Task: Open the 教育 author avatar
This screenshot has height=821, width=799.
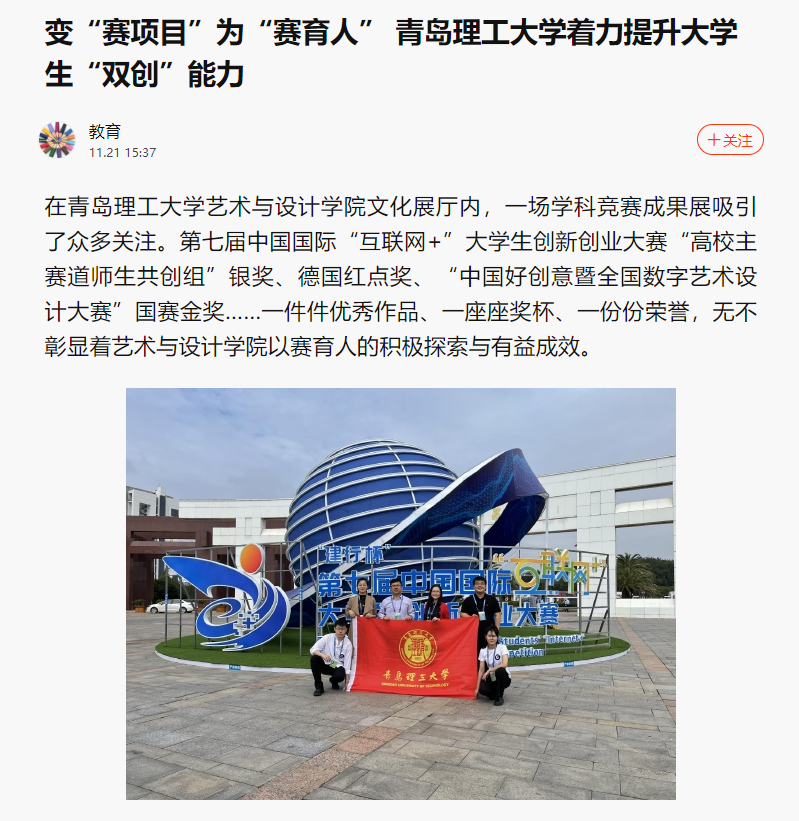Action: coord(57,140)
